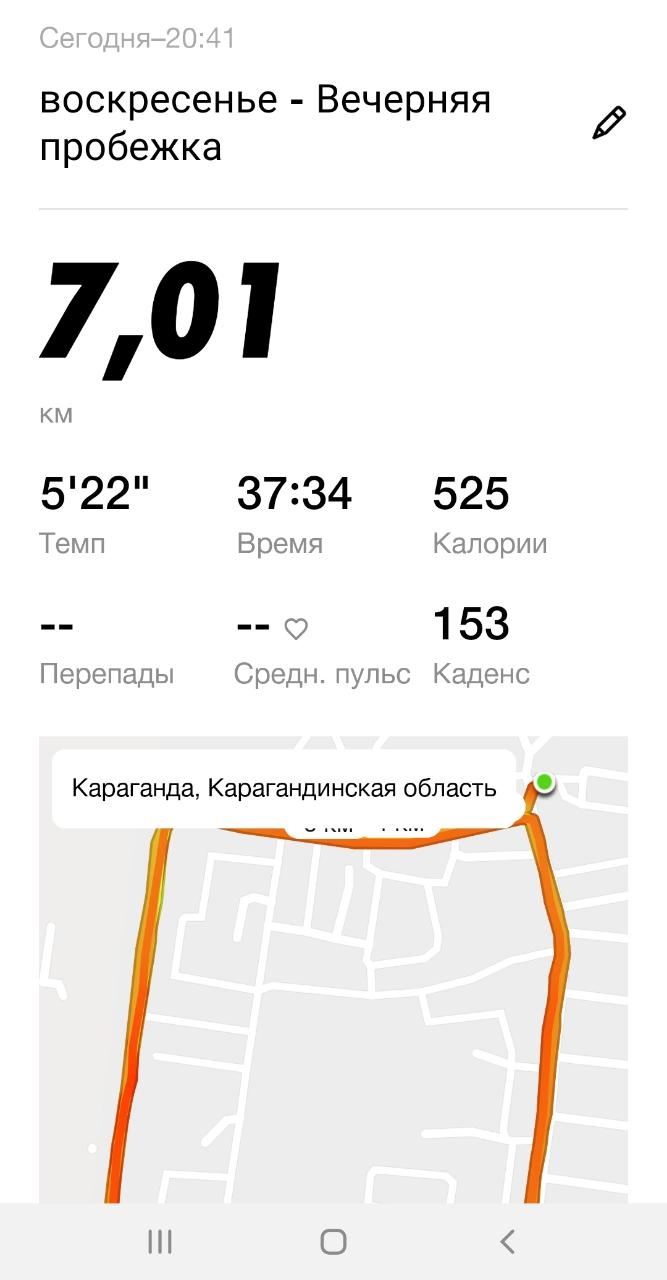Edit the run title with the pencil icon
Viewport: 667px width, 1280px height.
[609, 123]
